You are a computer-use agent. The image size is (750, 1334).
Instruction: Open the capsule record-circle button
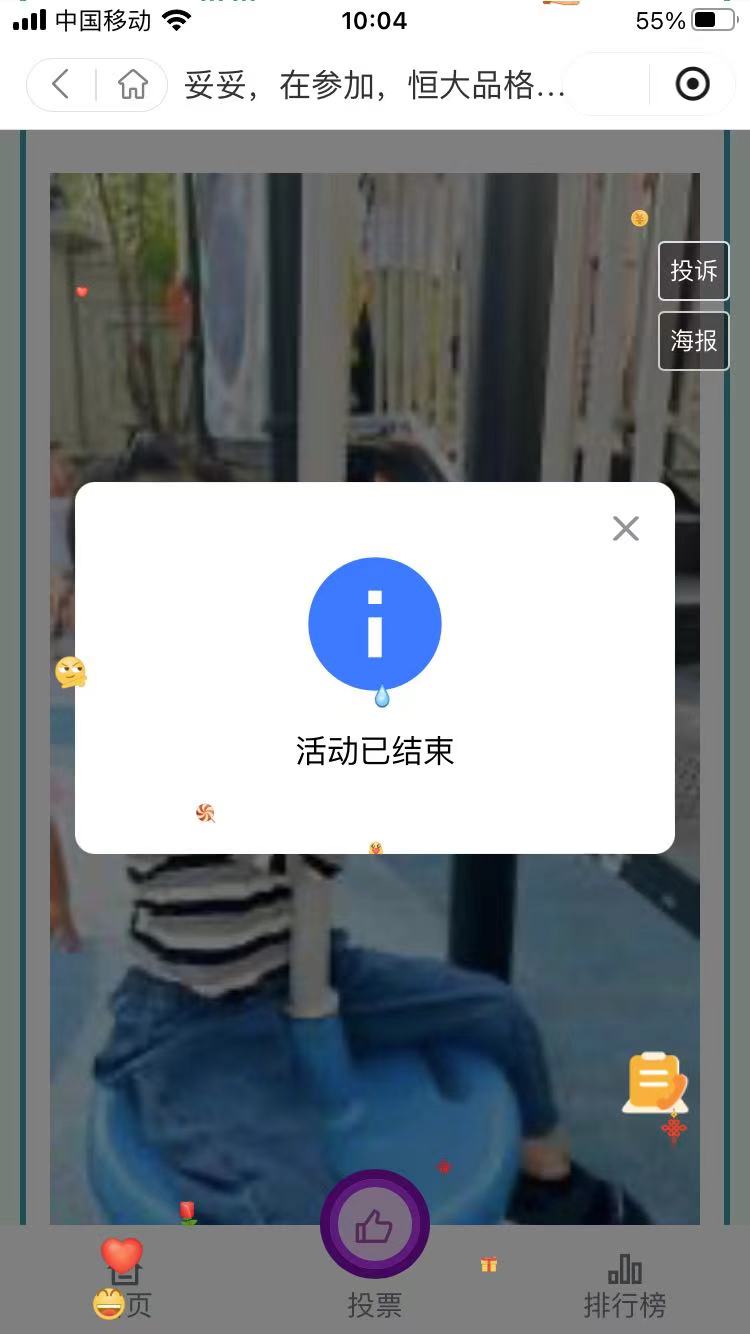(x=692, y=85)
